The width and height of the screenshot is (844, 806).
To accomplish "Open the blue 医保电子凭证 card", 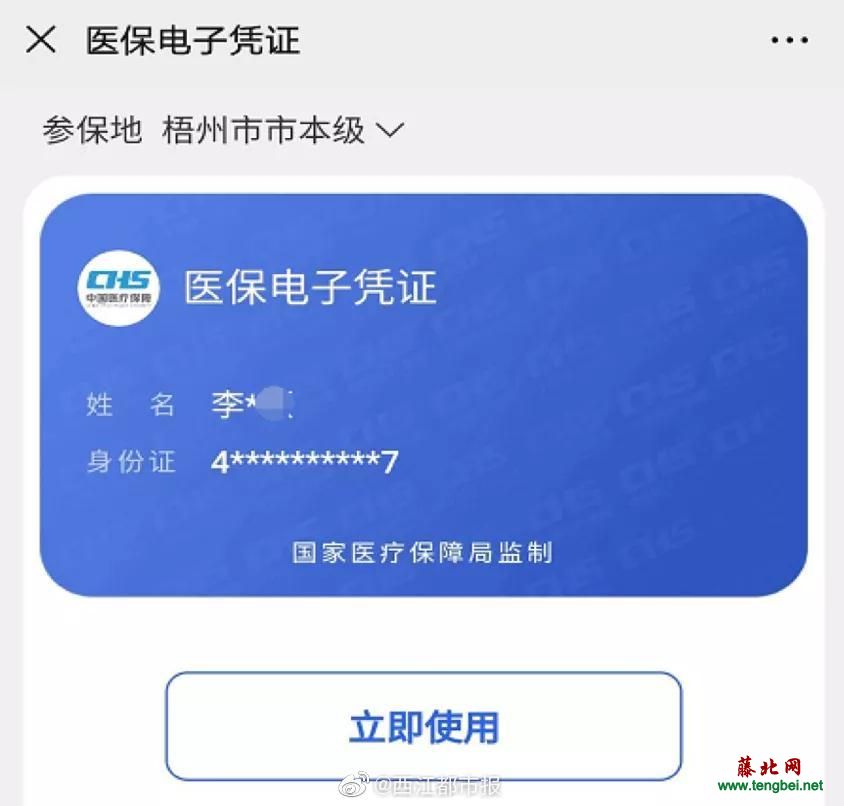I will point(423,395).
